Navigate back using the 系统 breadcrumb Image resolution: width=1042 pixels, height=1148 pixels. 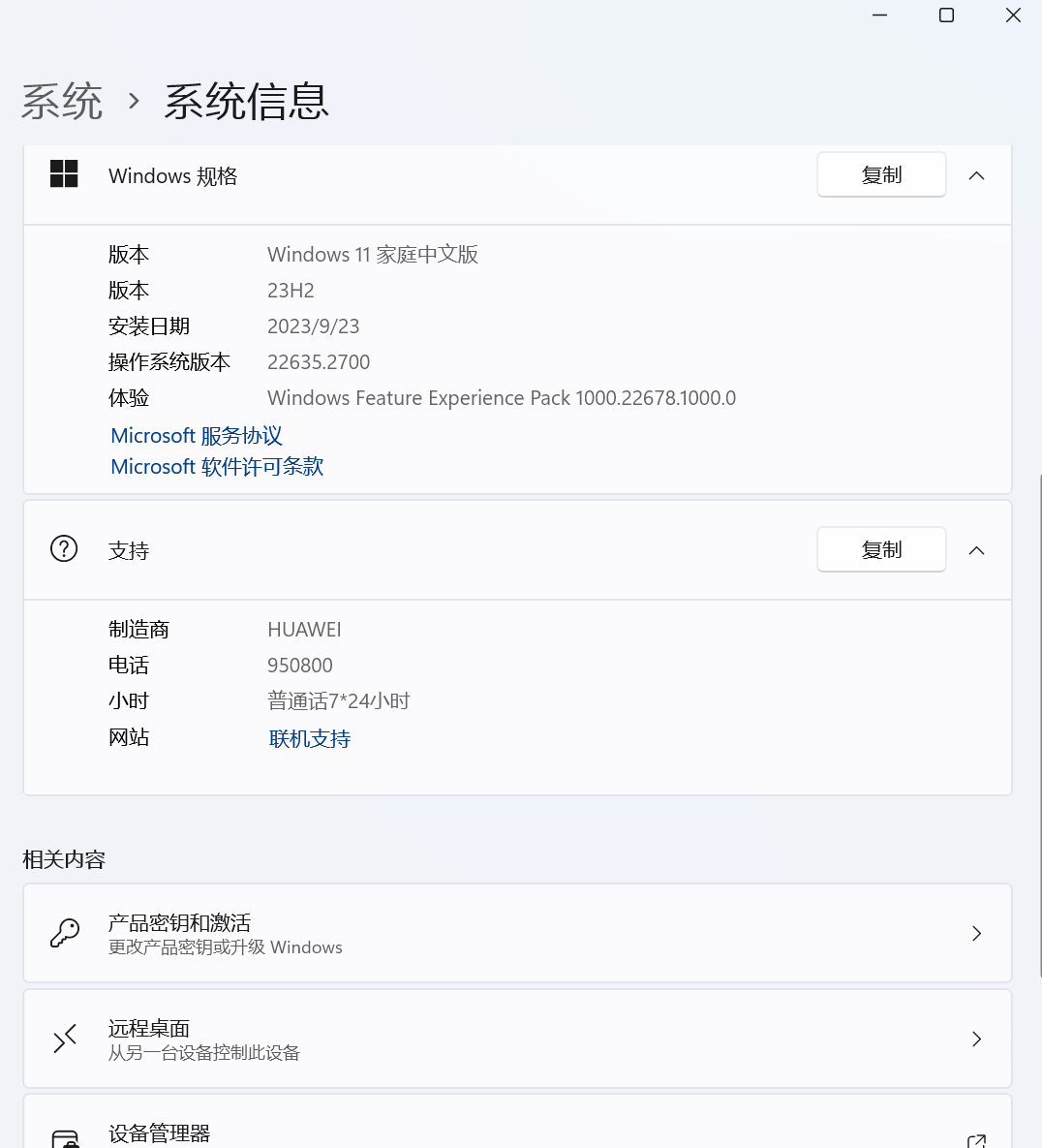(x=61, y=101)
